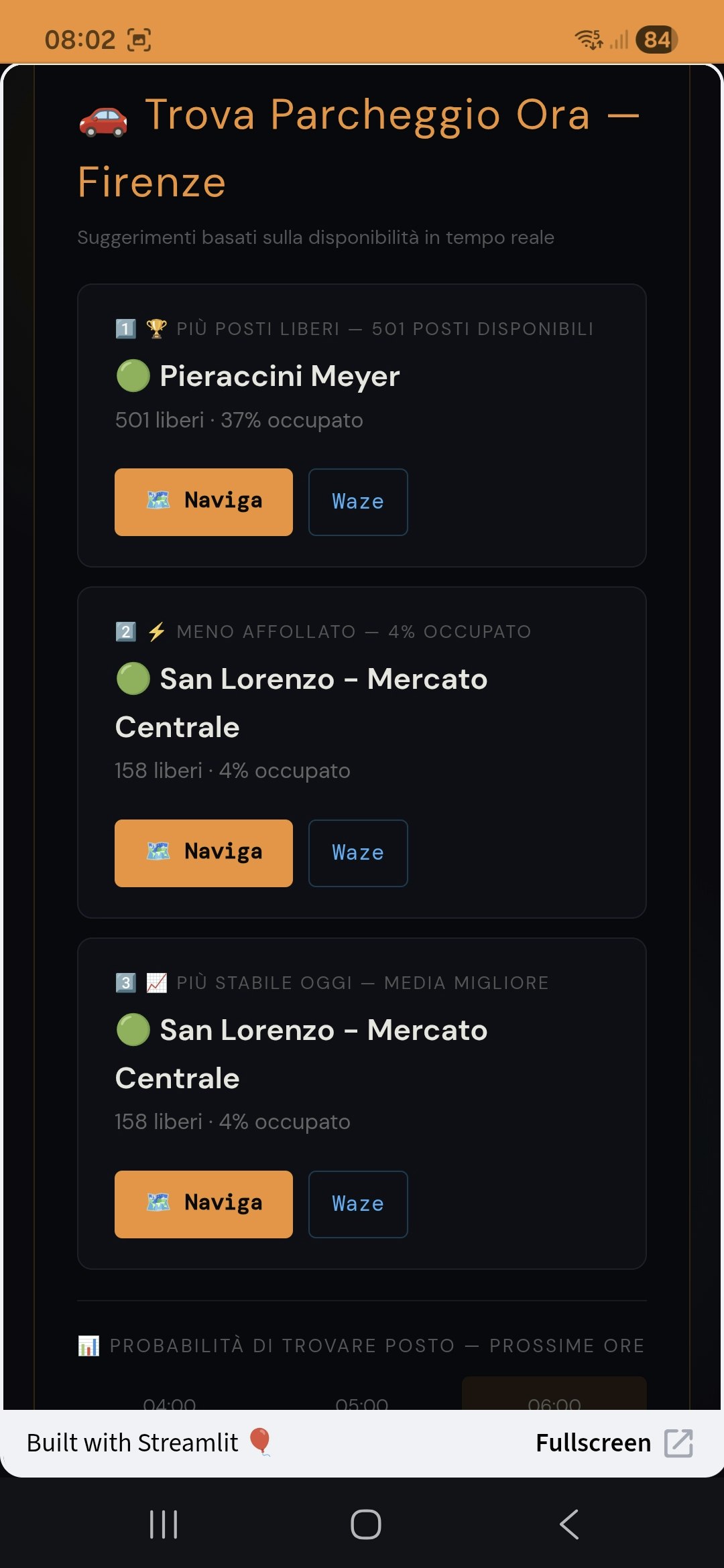Open Waze in the Meno Affollato card
The width and height of the screenshot is (724, 1568).
(358, 853)
